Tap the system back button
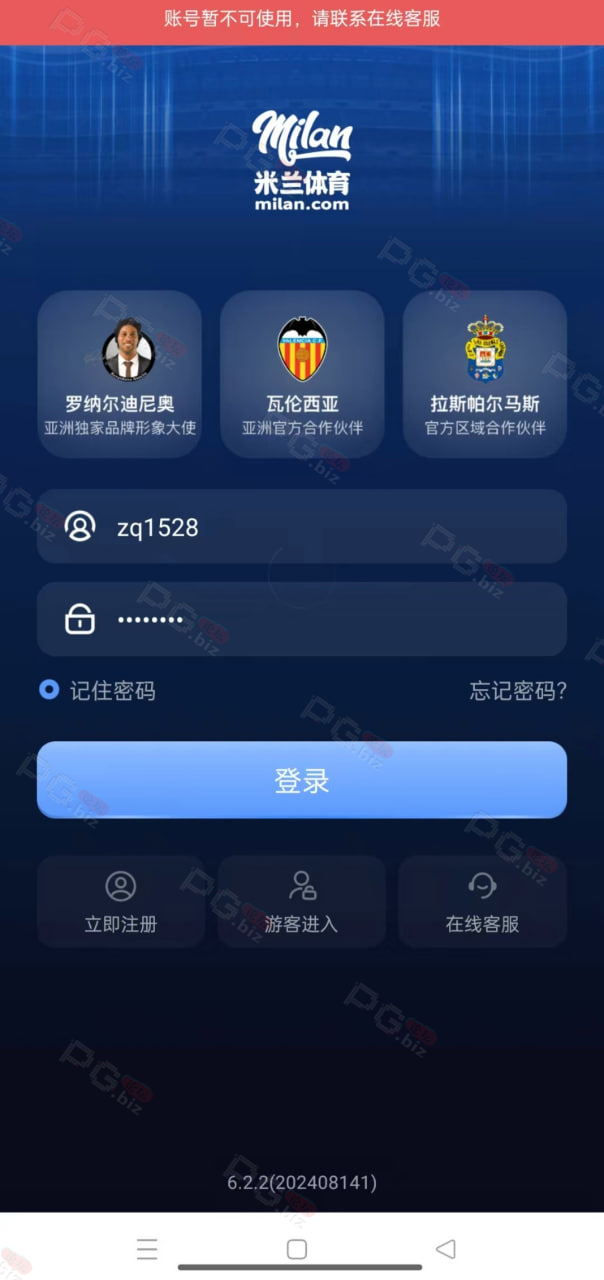604x1280 pixels. click(446, 1248)
